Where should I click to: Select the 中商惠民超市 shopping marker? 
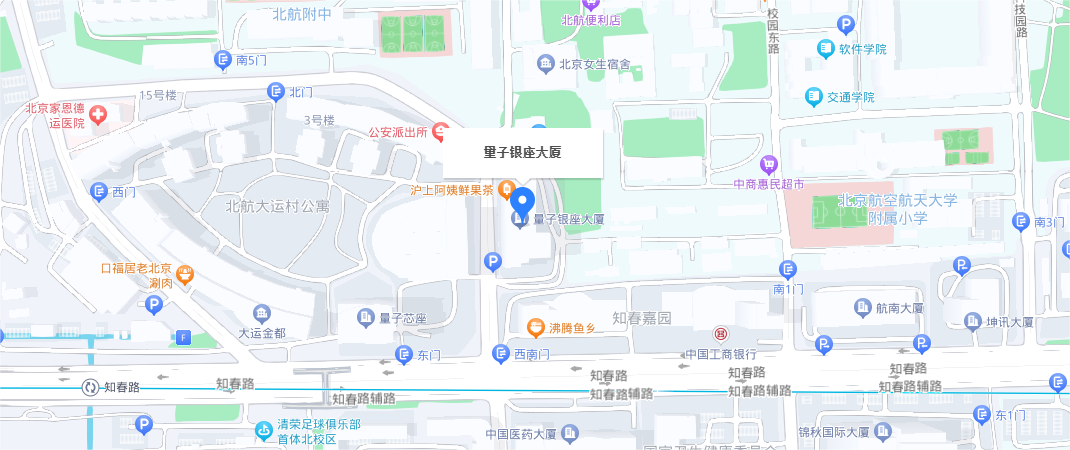(x=769, y=163)
